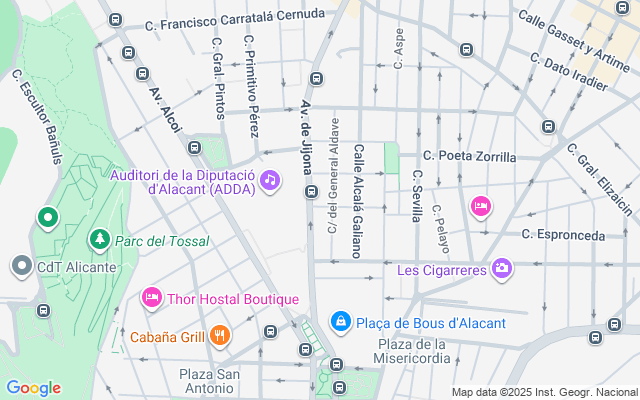Tap the Les Cigarreres photo spot marker
The image size is (640, 400).
coord(502,268)
